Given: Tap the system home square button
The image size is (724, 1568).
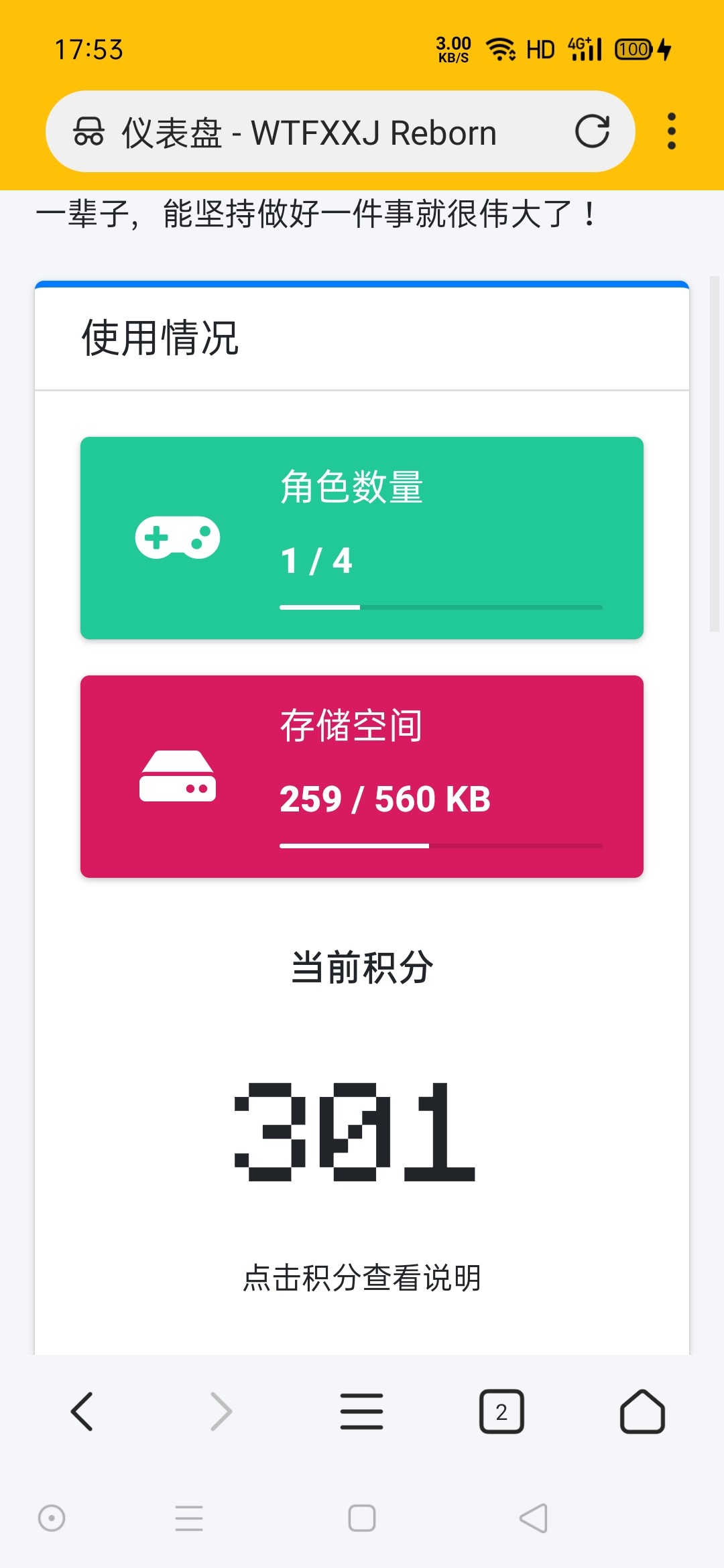Looking at the screenshot, I should pos(362,1518).
